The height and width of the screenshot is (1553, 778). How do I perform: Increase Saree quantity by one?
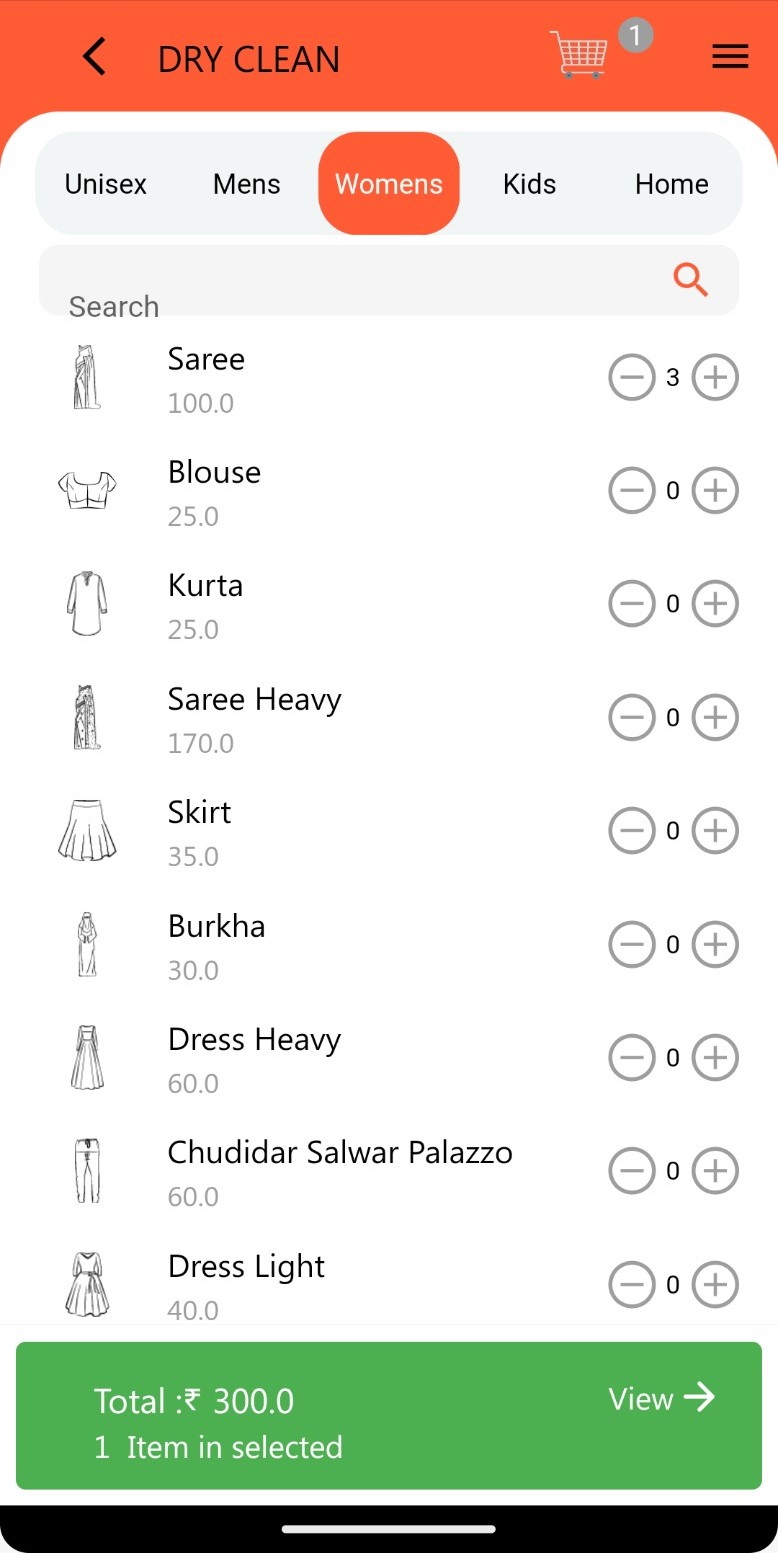(715, 377)
